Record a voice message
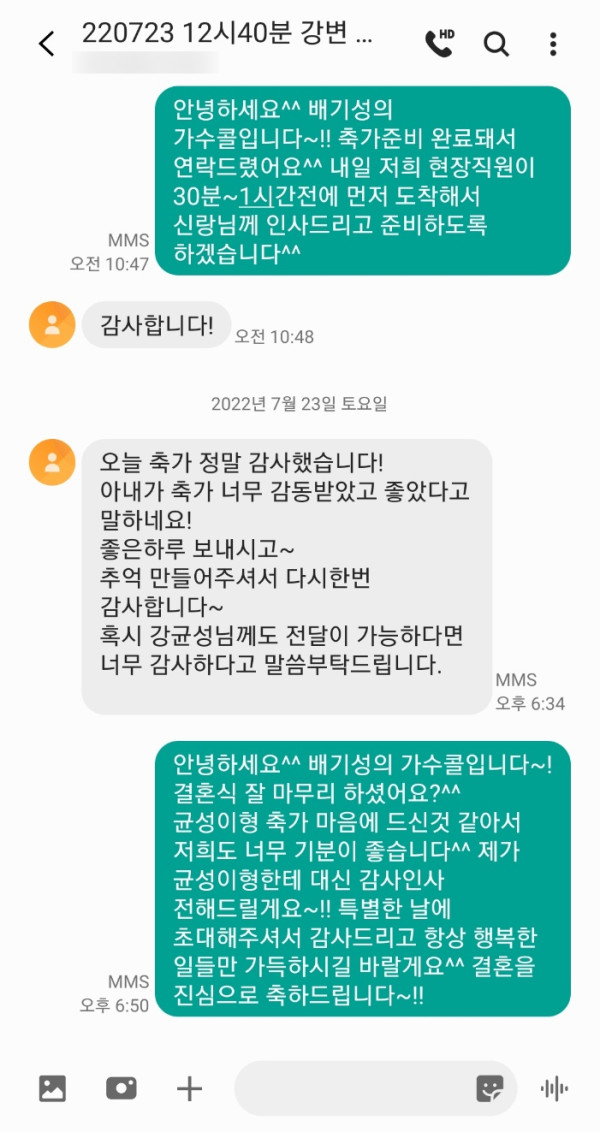The width and height of the screenshot is (600, 1132). [x=554, y=1088]
